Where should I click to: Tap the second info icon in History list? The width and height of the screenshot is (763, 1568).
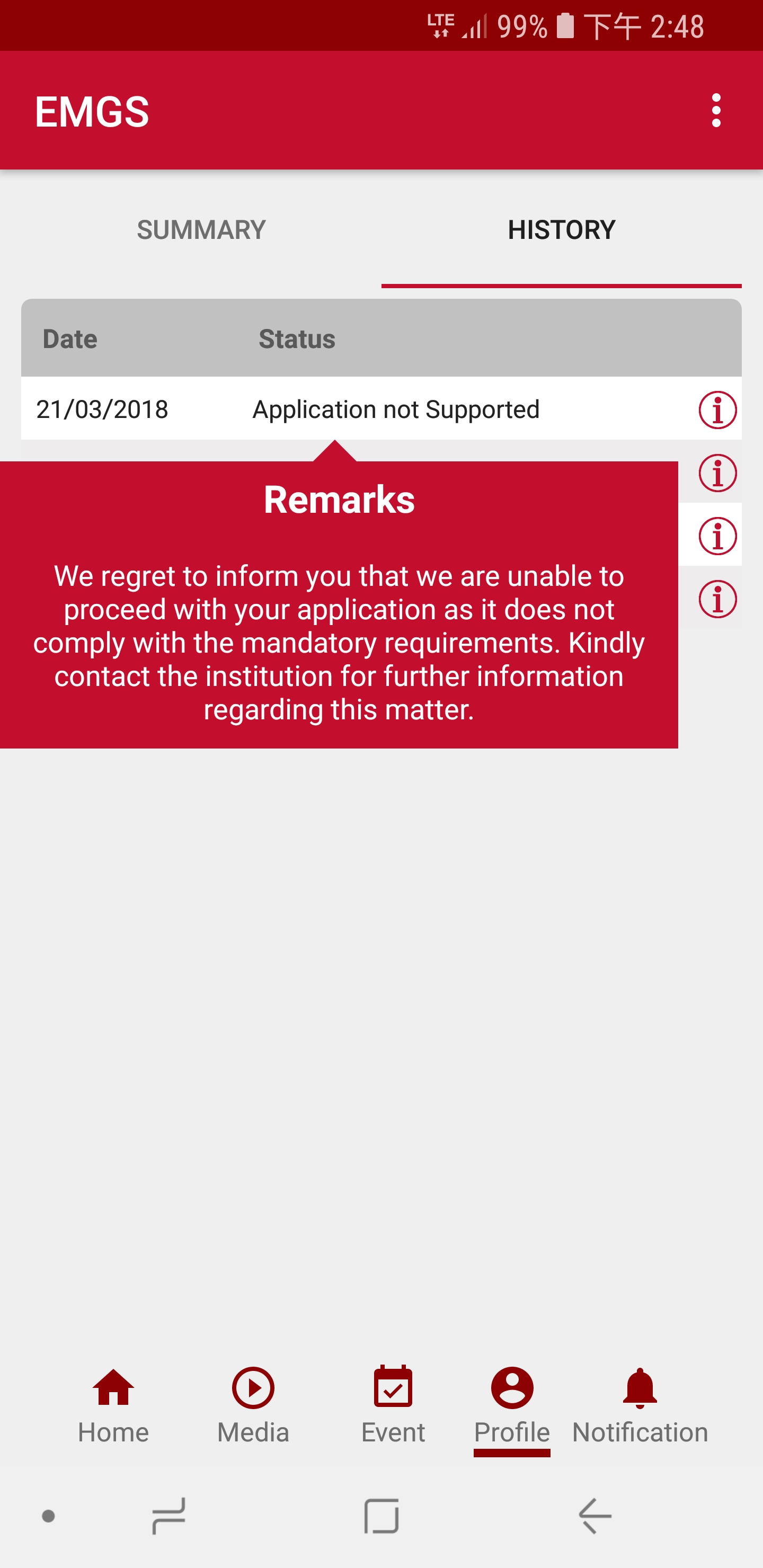[x=717, y=474]
